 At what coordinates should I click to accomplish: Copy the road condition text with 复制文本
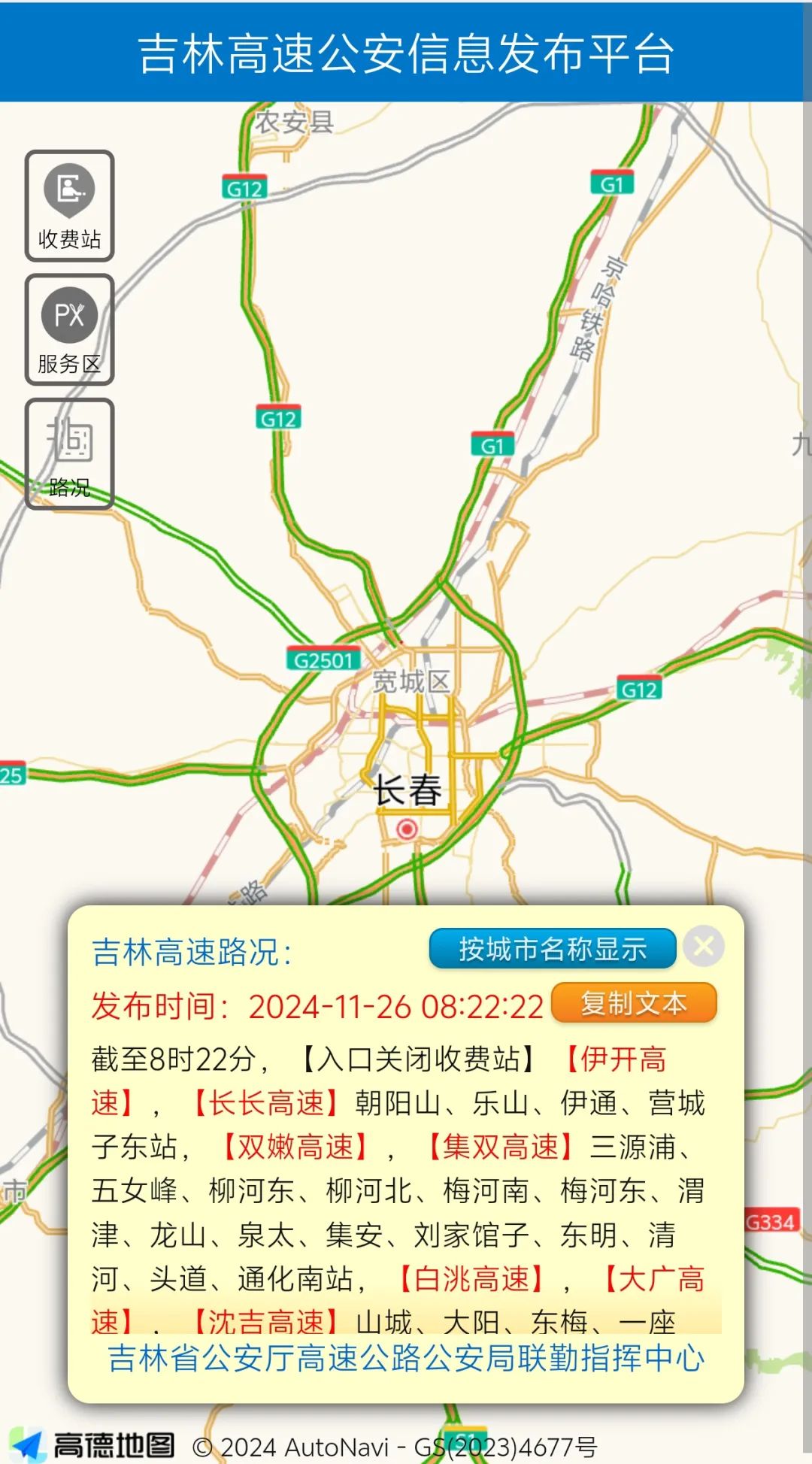[633, 1003]
